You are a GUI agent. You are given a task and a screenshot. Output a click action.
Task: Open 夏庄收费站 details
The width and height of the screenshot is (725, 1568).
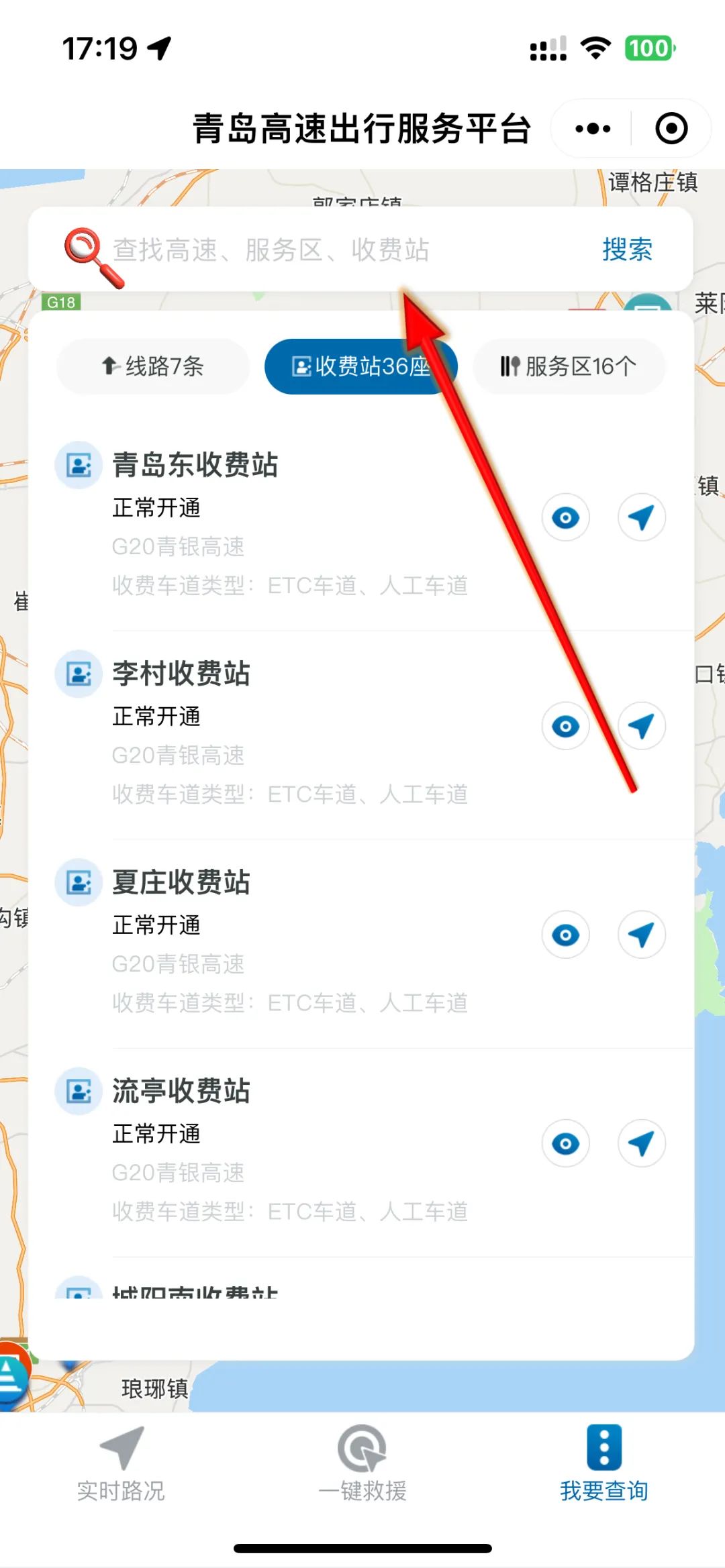click(x=181, y=882)
